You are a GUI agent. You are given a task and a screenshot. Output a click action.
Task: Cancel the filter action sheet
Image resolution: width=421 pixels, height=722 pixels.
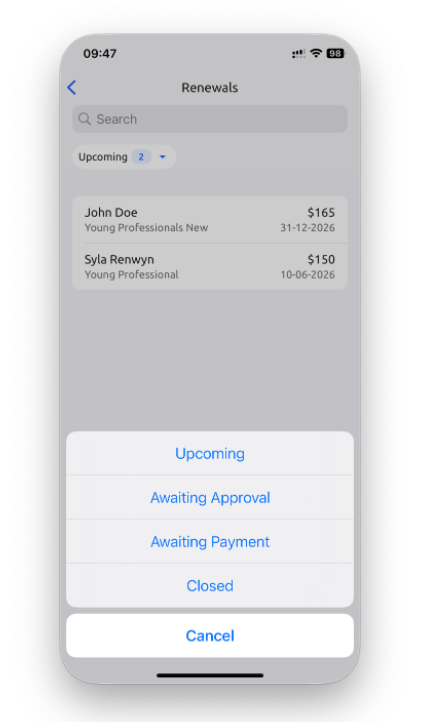click(x=210, y=635)
